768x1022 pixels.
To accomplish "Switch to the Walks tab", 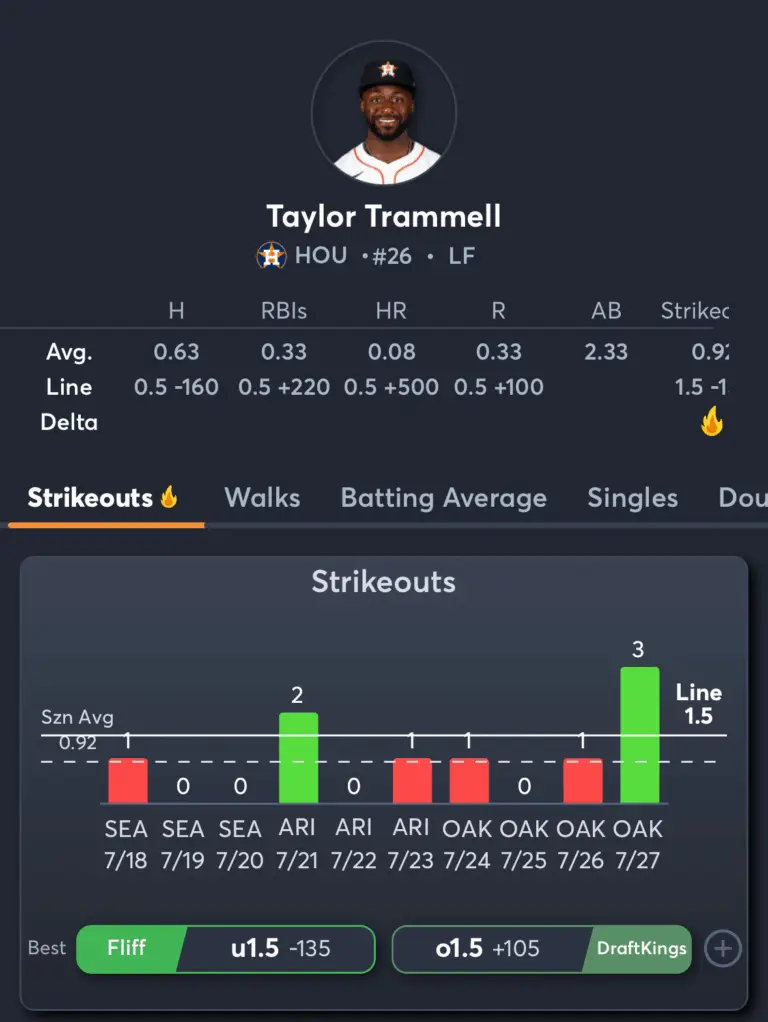I will point(262,498).
